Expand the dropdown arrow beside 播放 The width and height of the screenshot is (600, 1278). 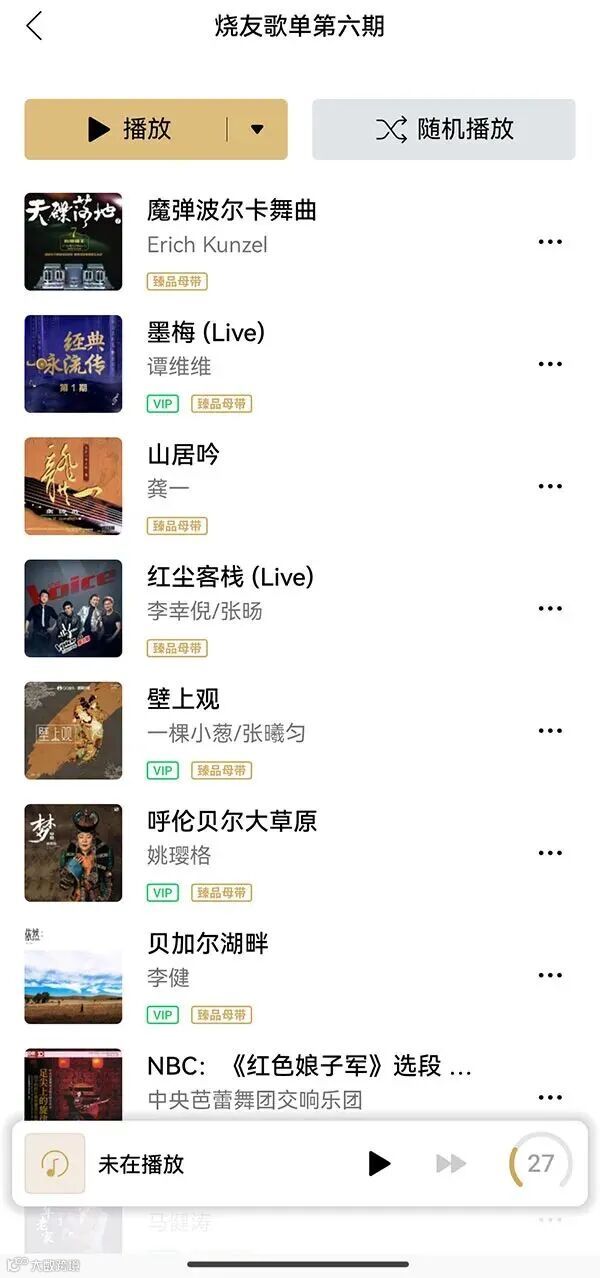(x=257, y=129)
